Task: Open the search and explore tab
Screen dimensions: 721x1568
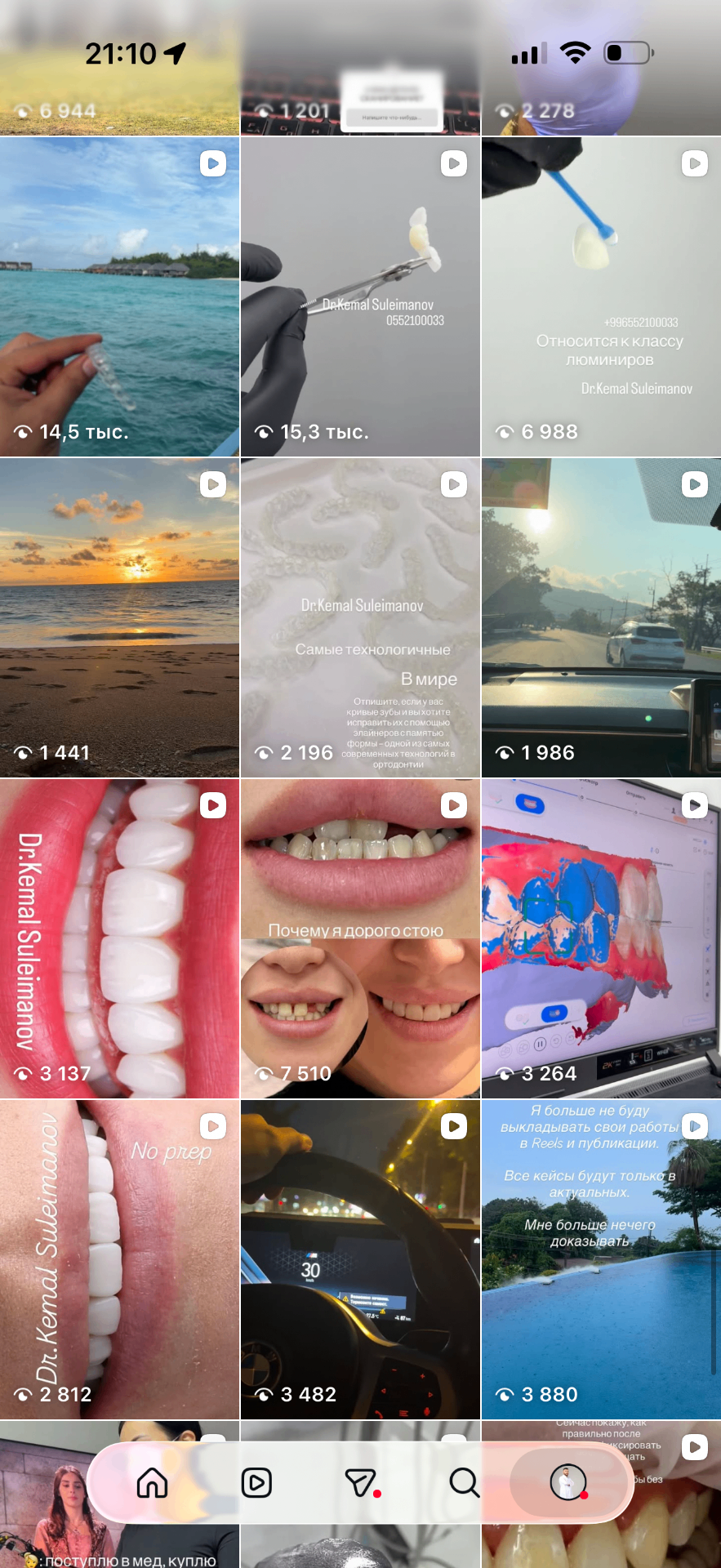Action: 464,1482
